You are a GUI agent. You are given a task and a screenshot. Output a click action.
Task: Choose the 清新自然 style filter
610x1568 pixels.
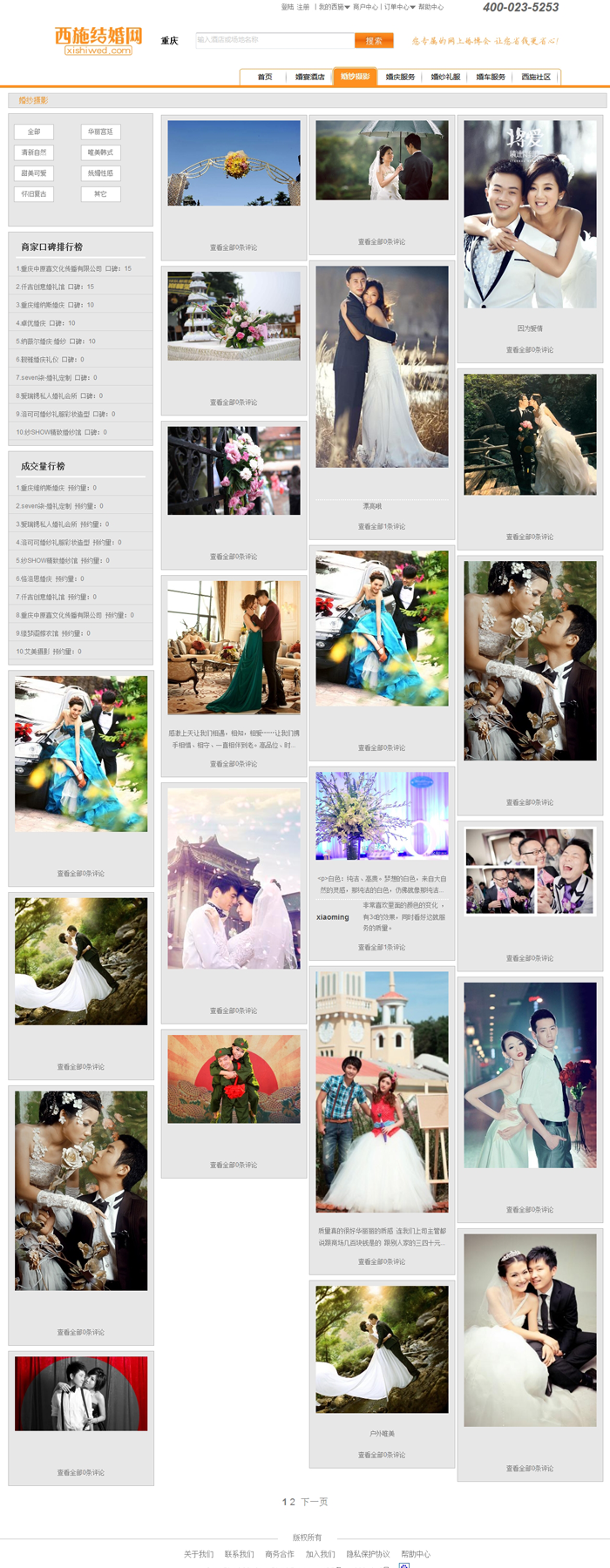pyautogui.click(x=34, y=152)
